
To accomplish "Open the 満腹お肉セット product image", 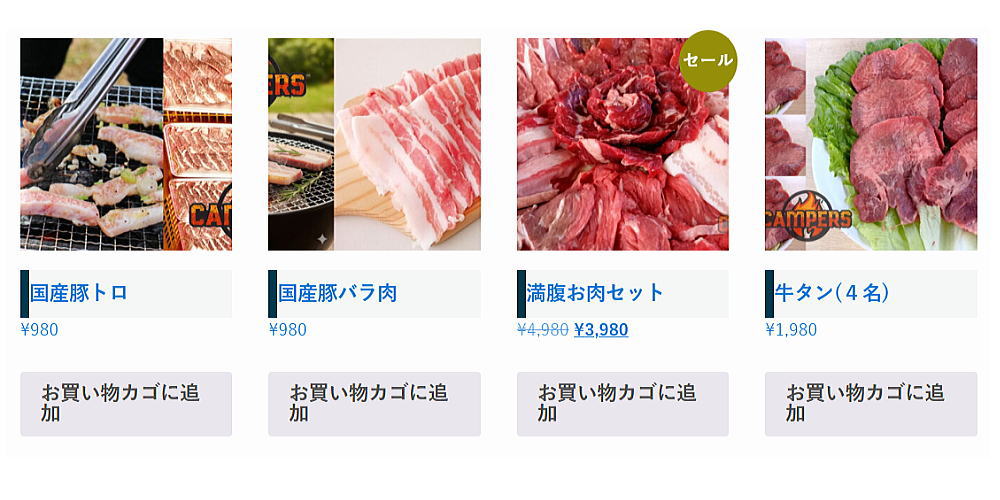I will [622, 144].
